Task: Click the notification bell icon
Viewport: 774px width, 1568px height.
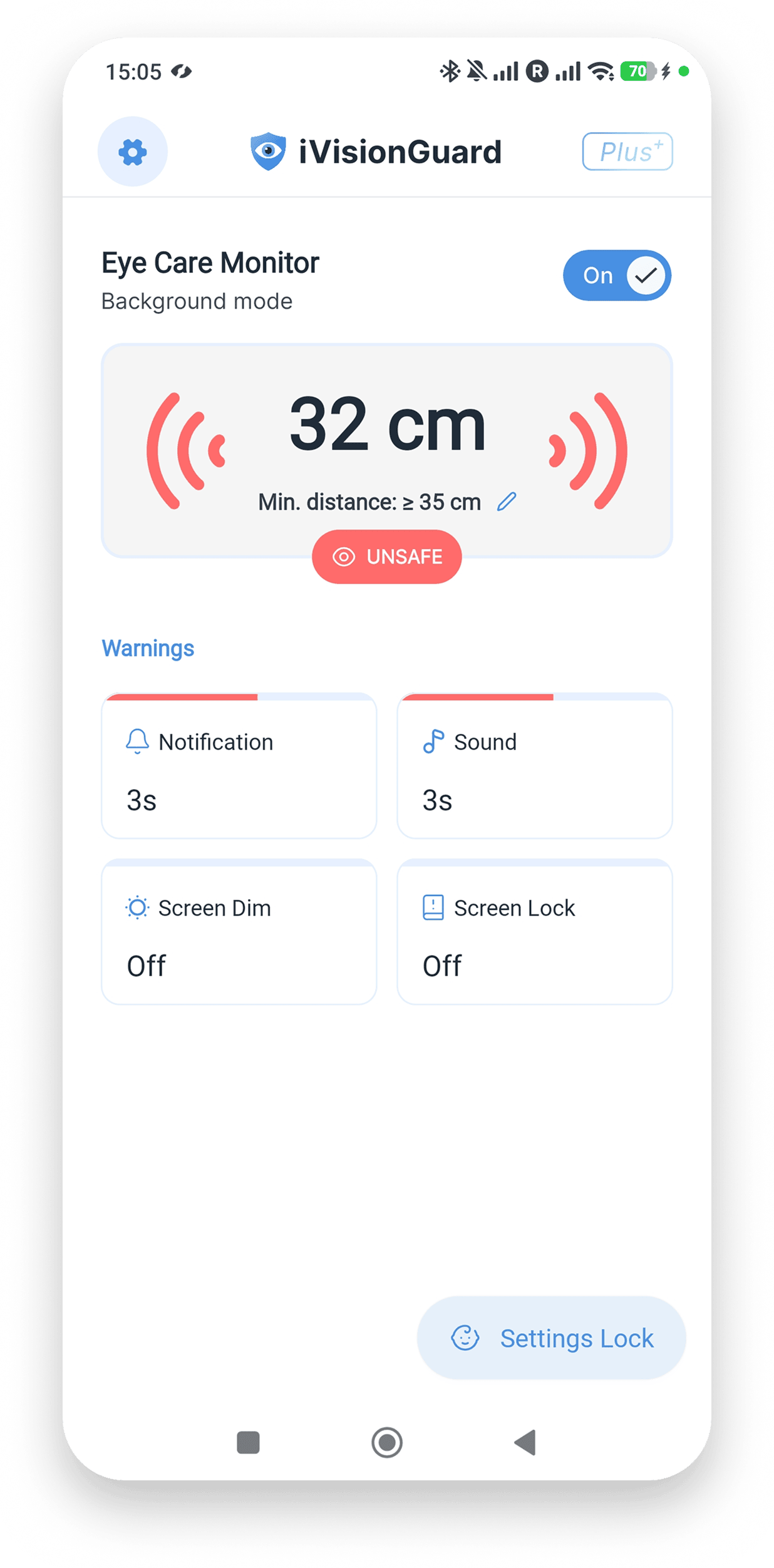Action: click(x=137, y=741)
